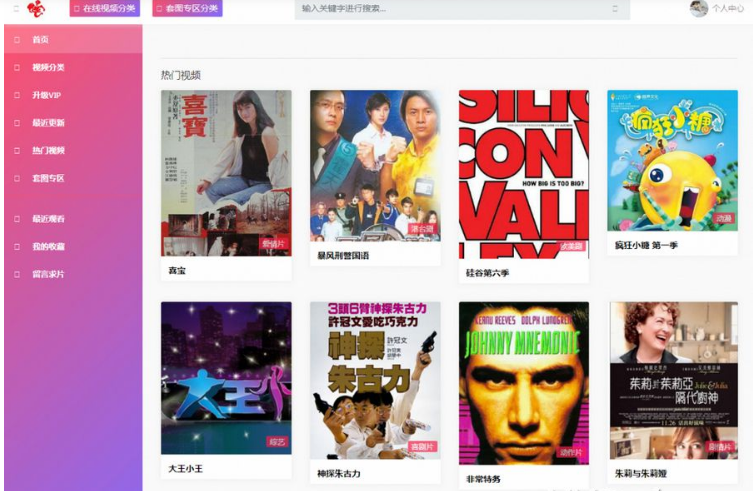
Task: Open the 在线视频分类 button
Action: pos(105,8)
